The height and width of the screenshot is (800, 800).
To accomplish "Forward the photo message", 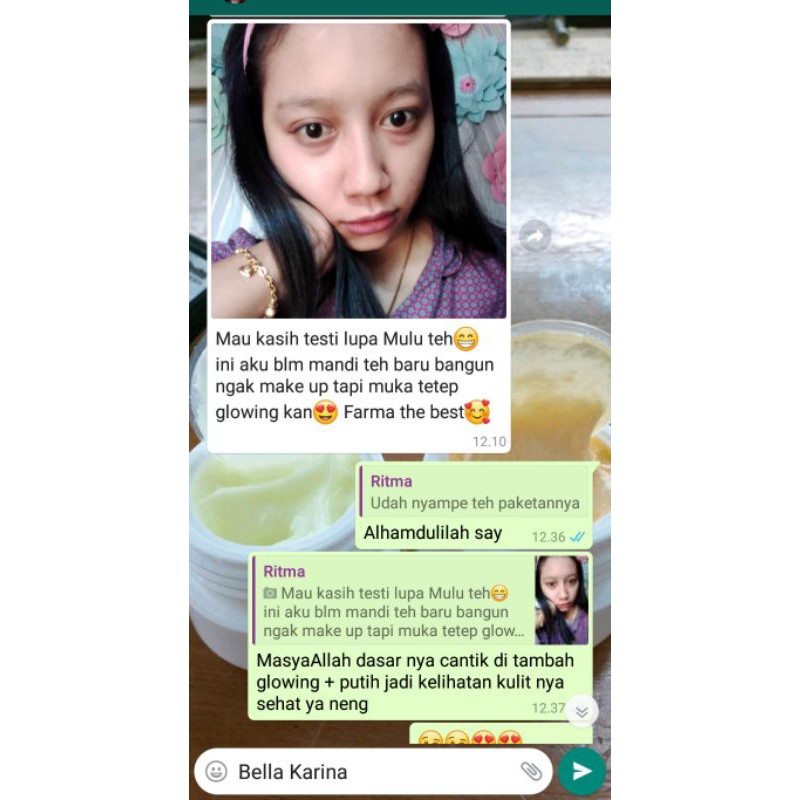I will [x=536, y=236].
